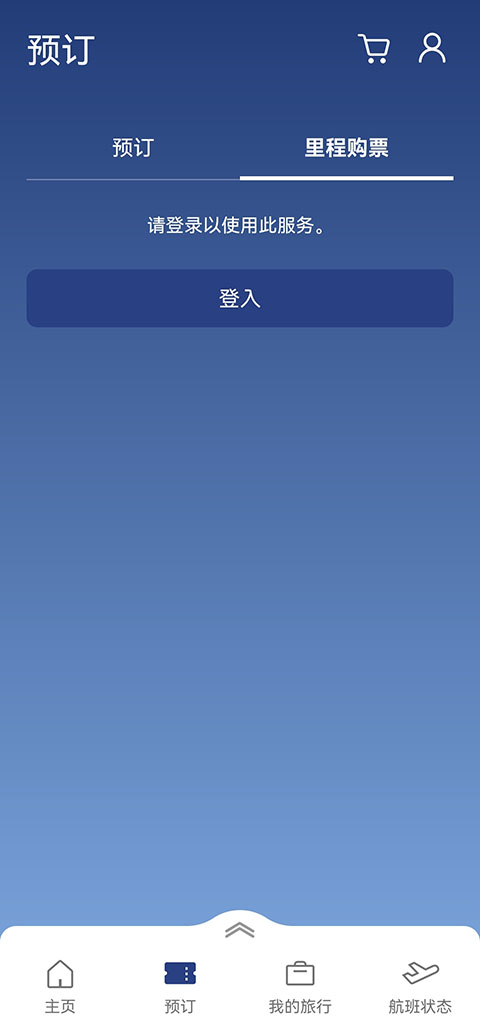The image size is (480, 1027).
Task: Open the 我的旅行 tab
Action: click(300, 987)
